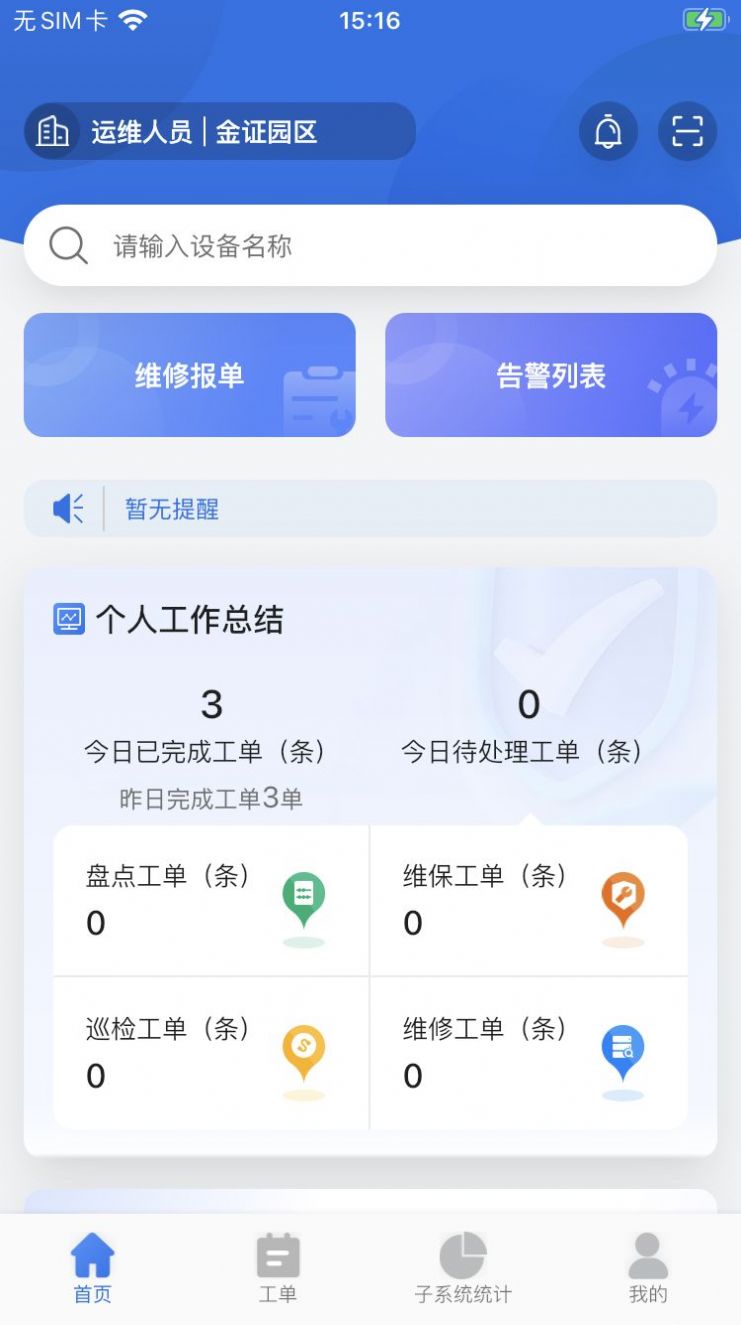Open the 子系统统计 tab
This screenshot has height=1325, width=741.
462,1265
